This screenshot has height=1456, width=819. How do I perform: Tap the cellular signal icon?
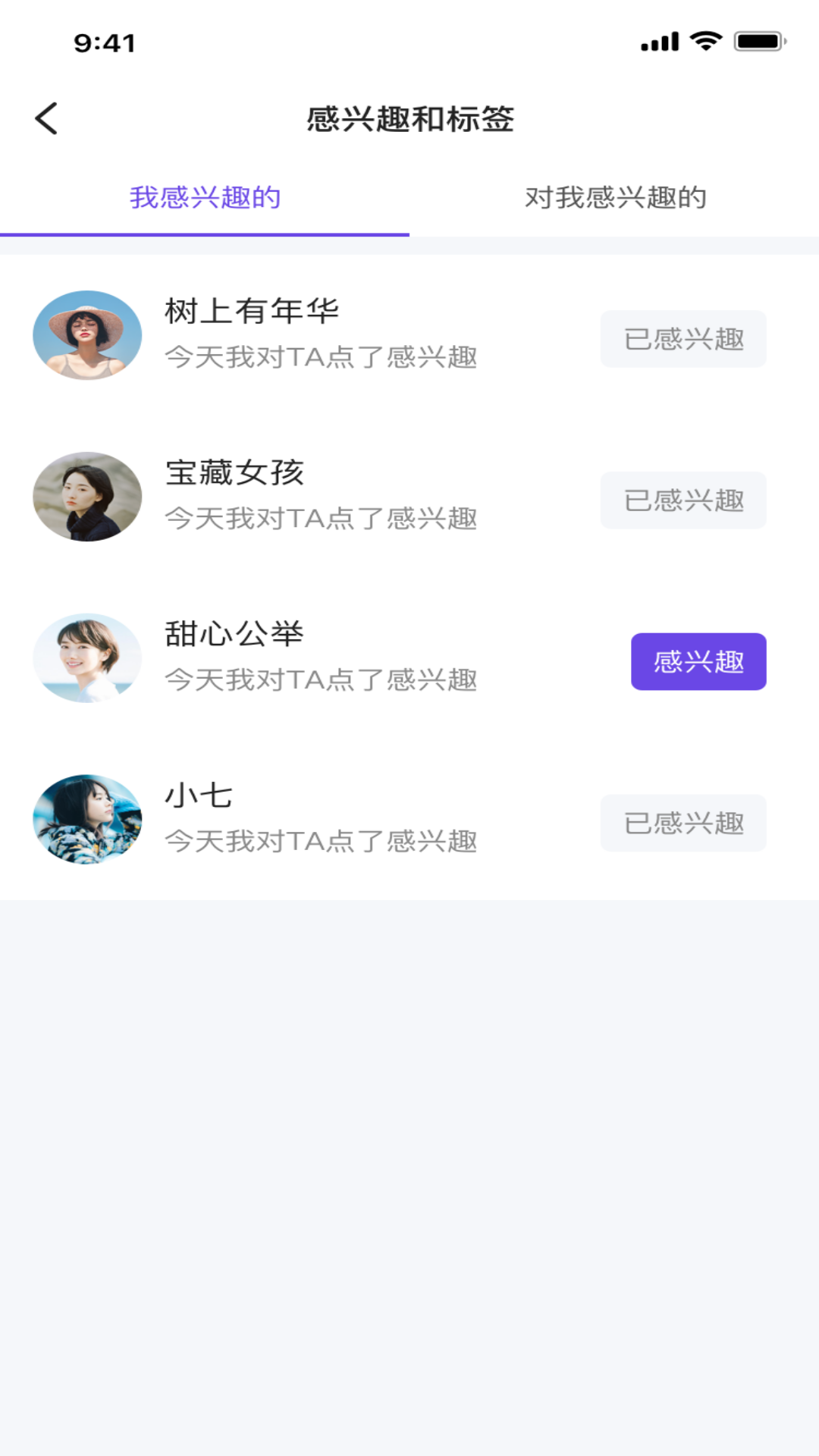point(659,42)
